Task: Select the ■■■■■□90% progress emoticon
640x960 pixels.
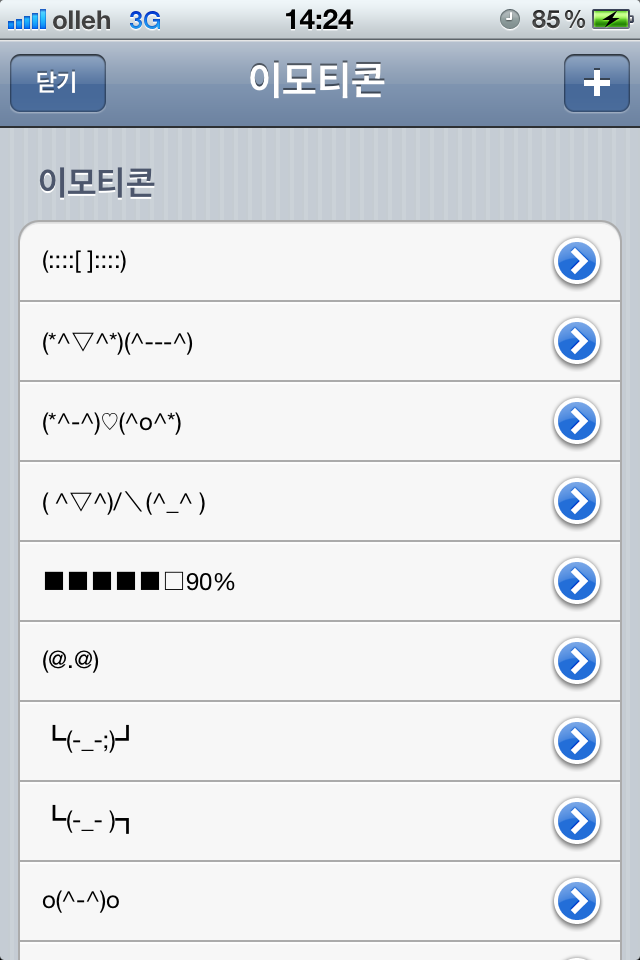Action: [280, 581]
